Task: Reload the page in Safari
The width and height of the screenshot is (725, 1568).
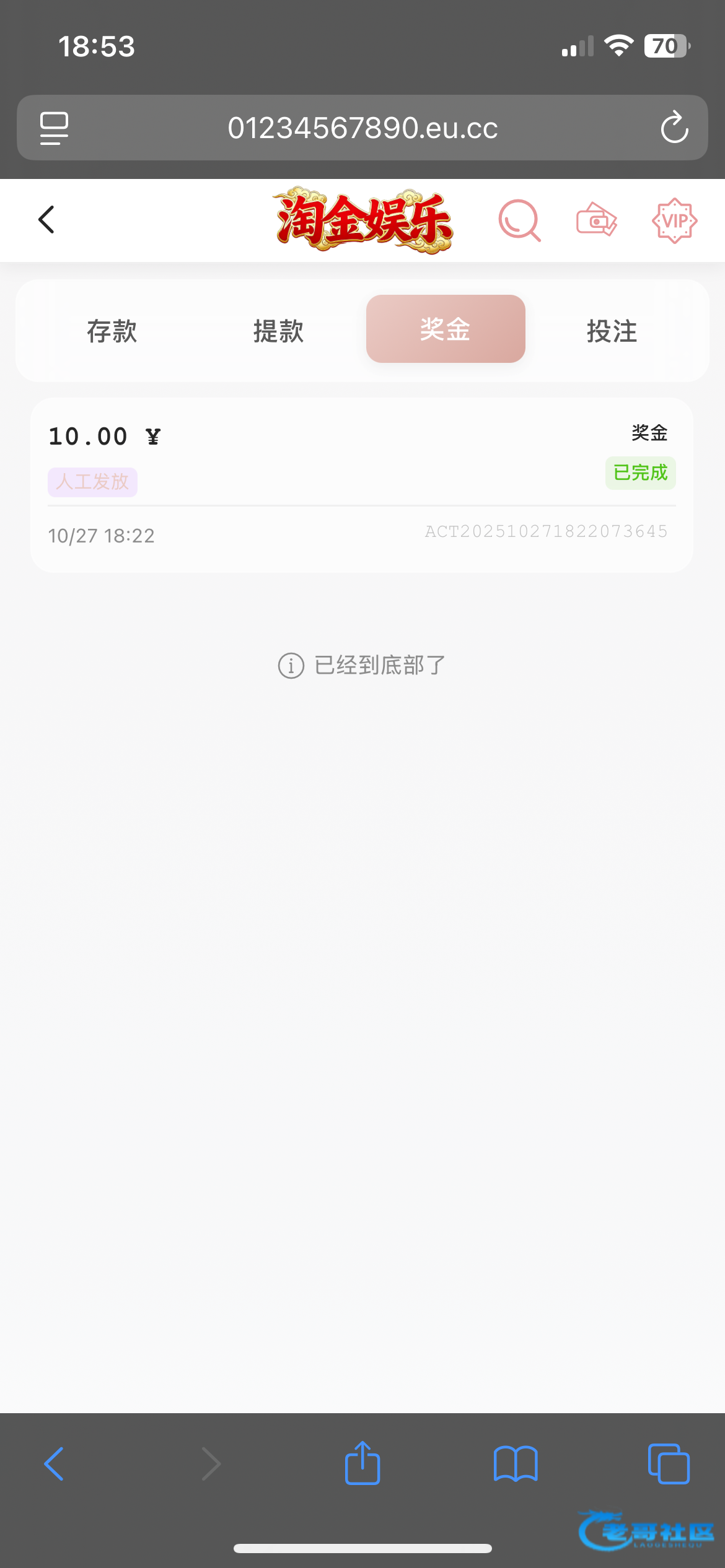Action: [x=674, y=128]
